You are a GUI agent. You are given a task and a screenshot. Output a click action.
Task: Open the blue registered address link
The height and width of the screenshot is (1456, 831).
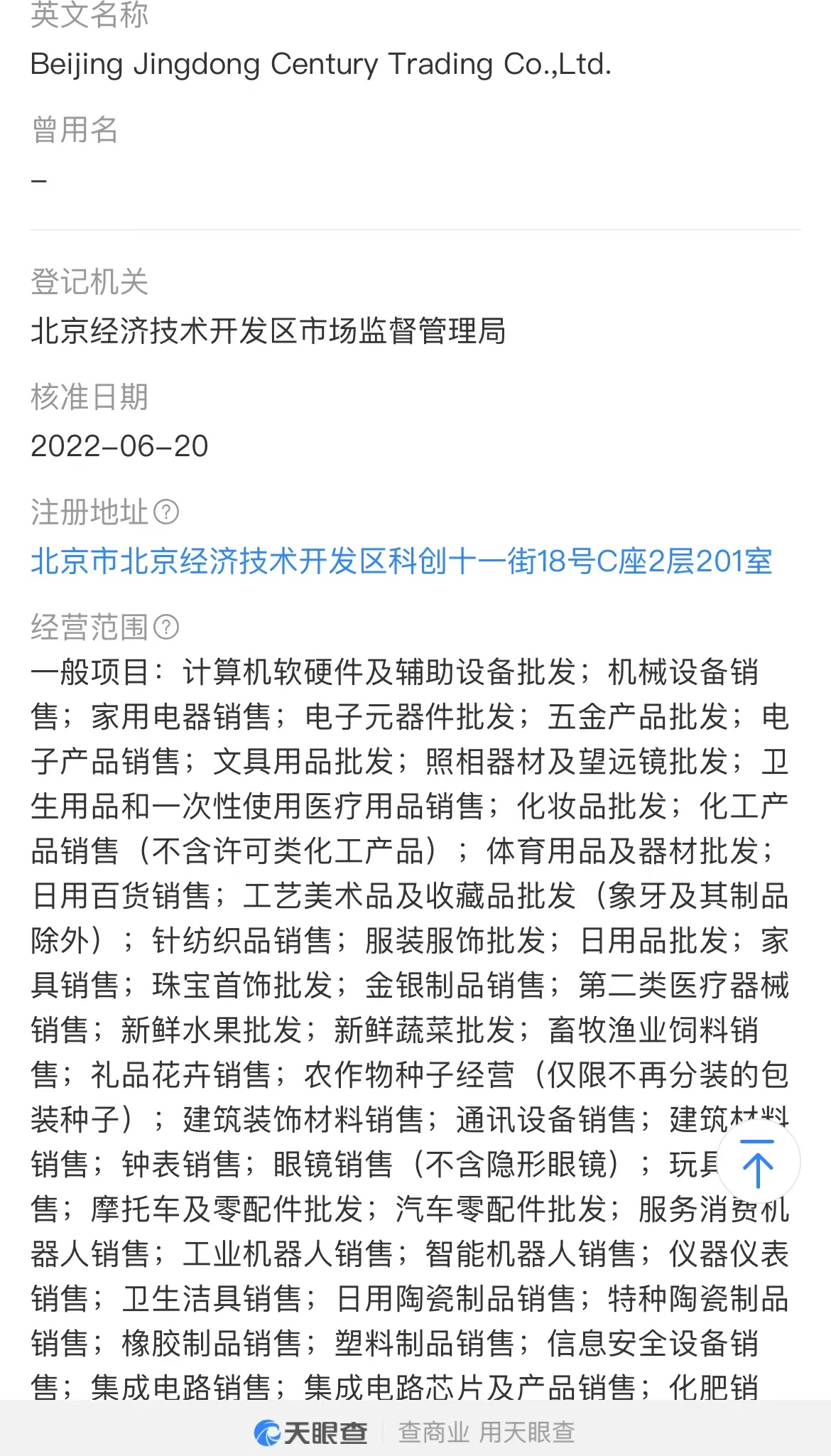[401, 561]
